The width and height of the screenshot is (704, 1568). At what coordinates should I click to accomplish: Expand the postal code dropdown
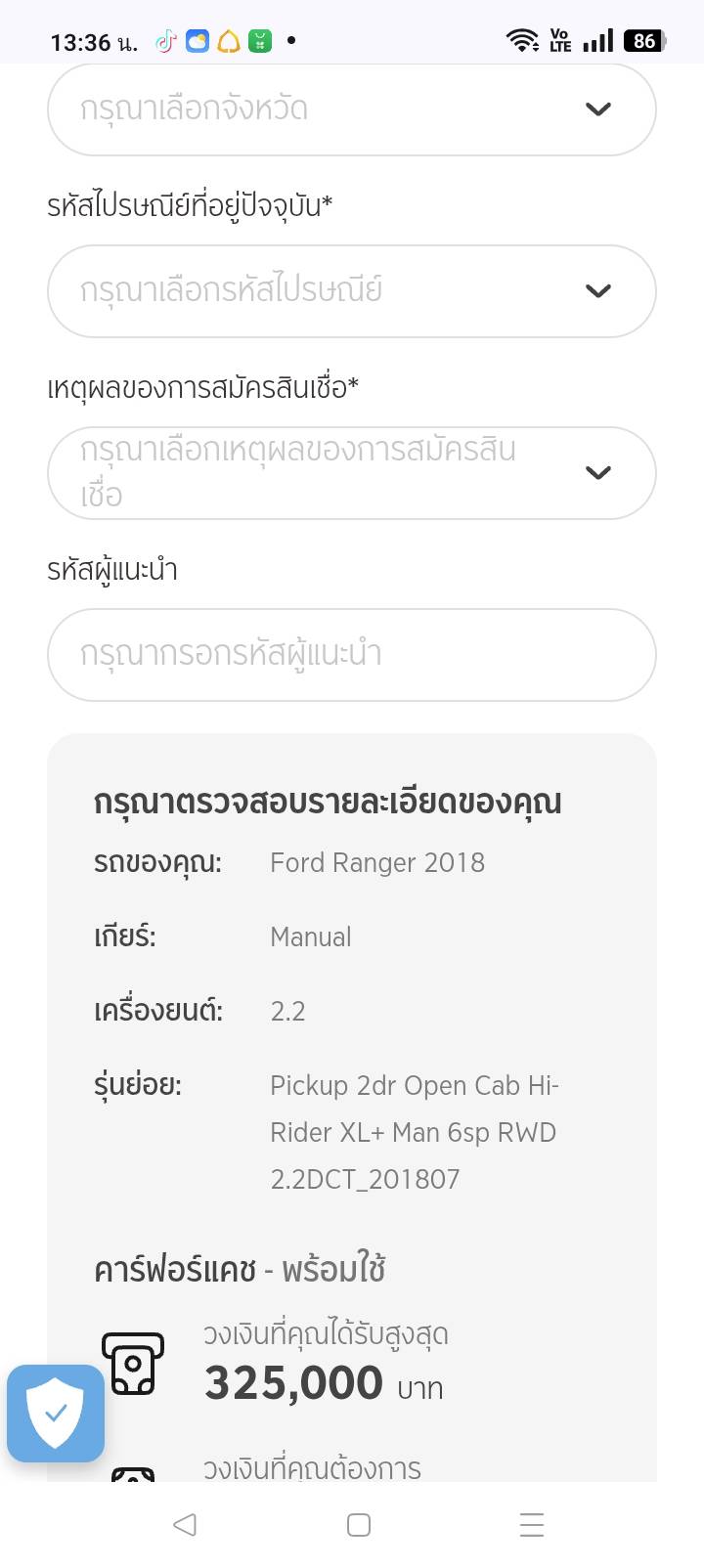point(351,290)
